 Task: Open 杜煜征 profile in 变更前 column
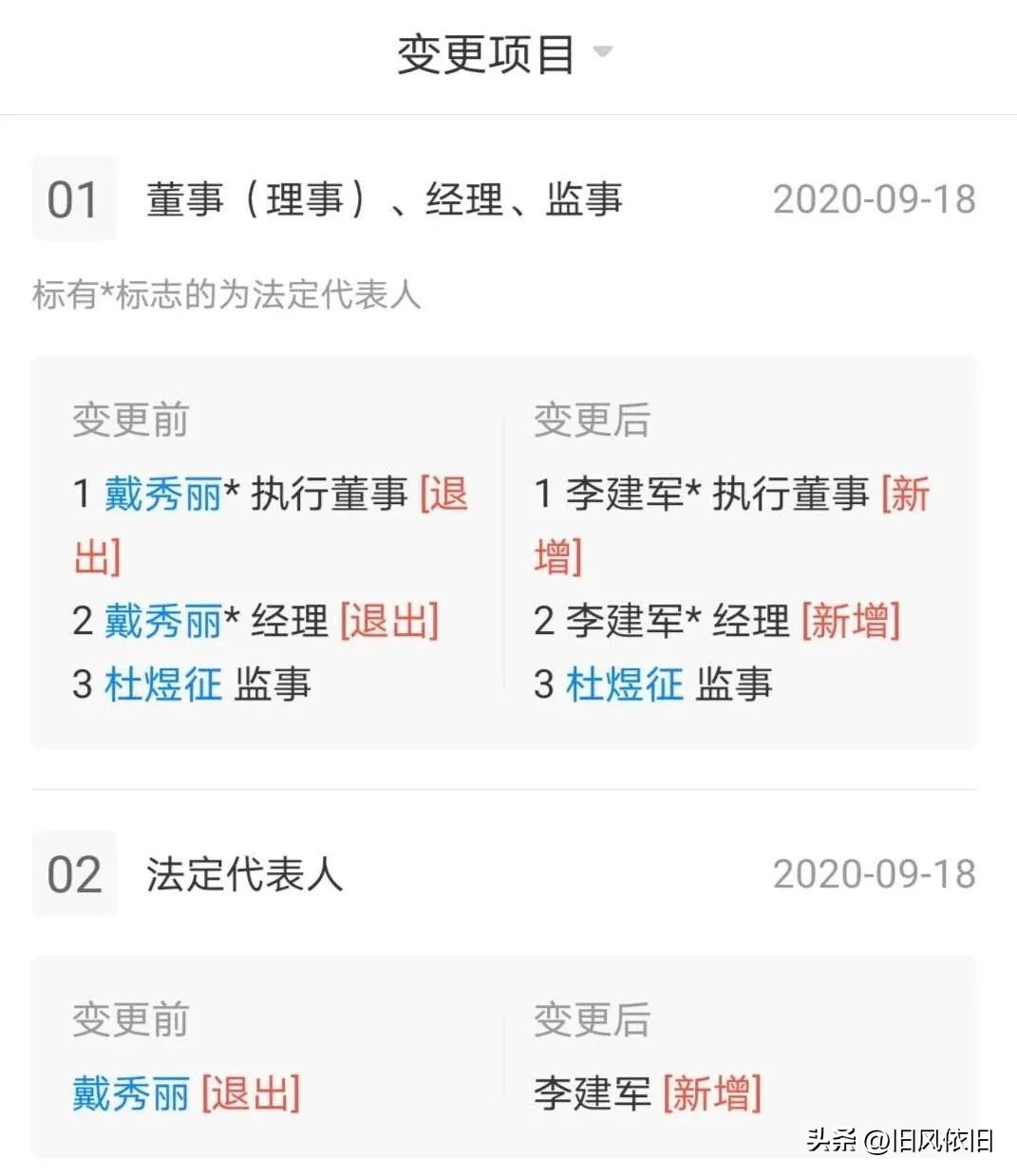pos(163,683)
